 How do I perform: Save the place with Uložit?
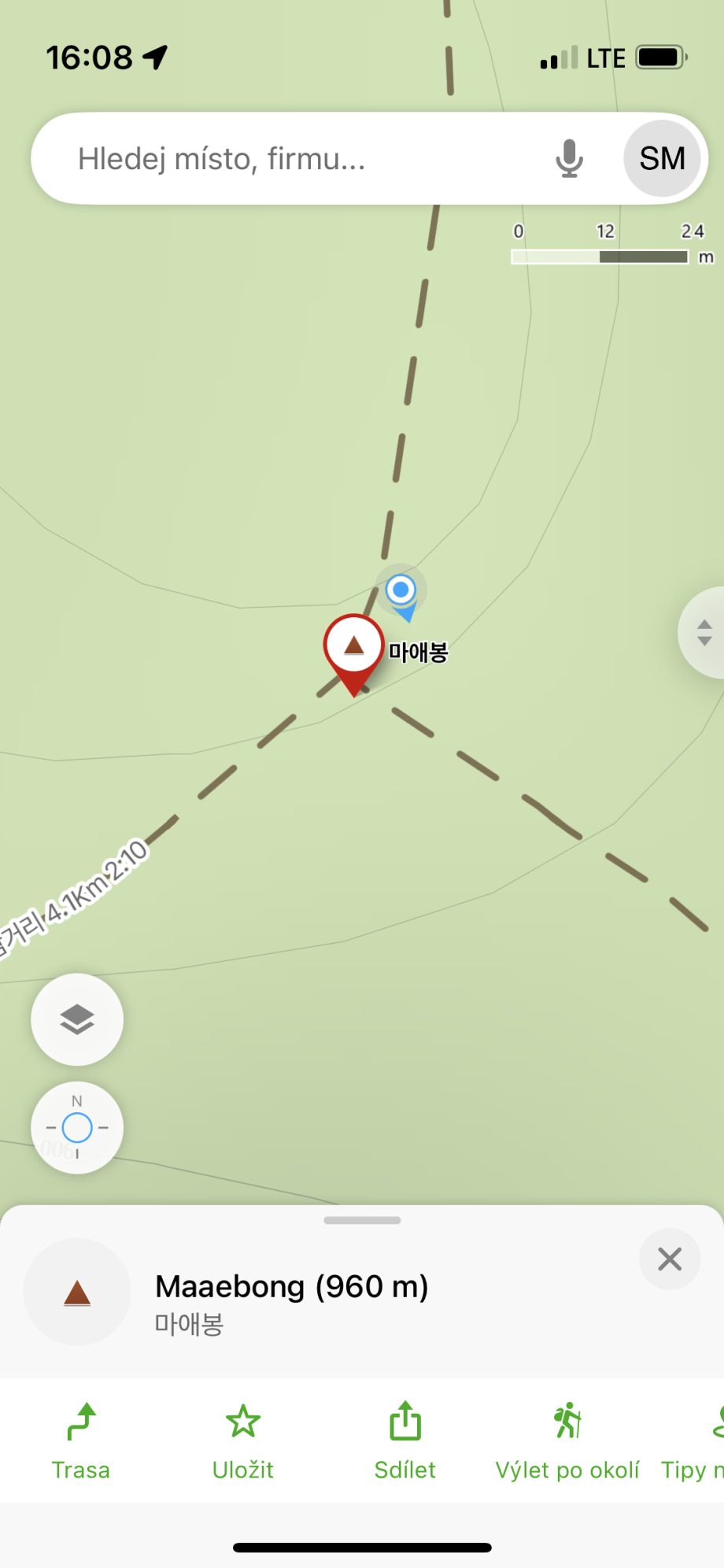[x=243, y=1442]
